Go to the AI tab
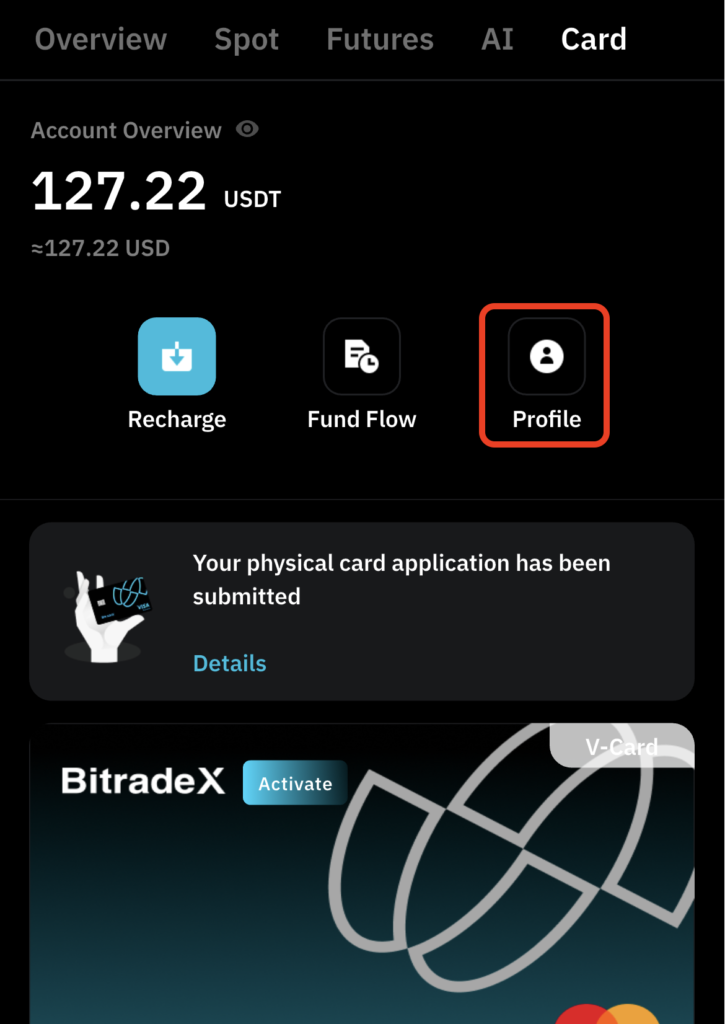Screen dimensions: 725x1024 [497, 40]
